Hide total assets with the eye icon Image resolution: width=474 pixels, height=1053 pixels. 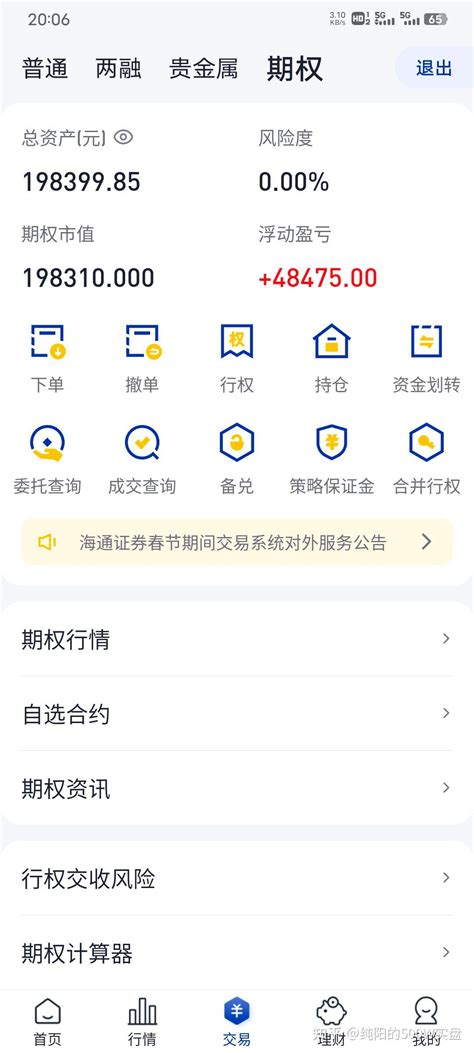coord(124,138)
